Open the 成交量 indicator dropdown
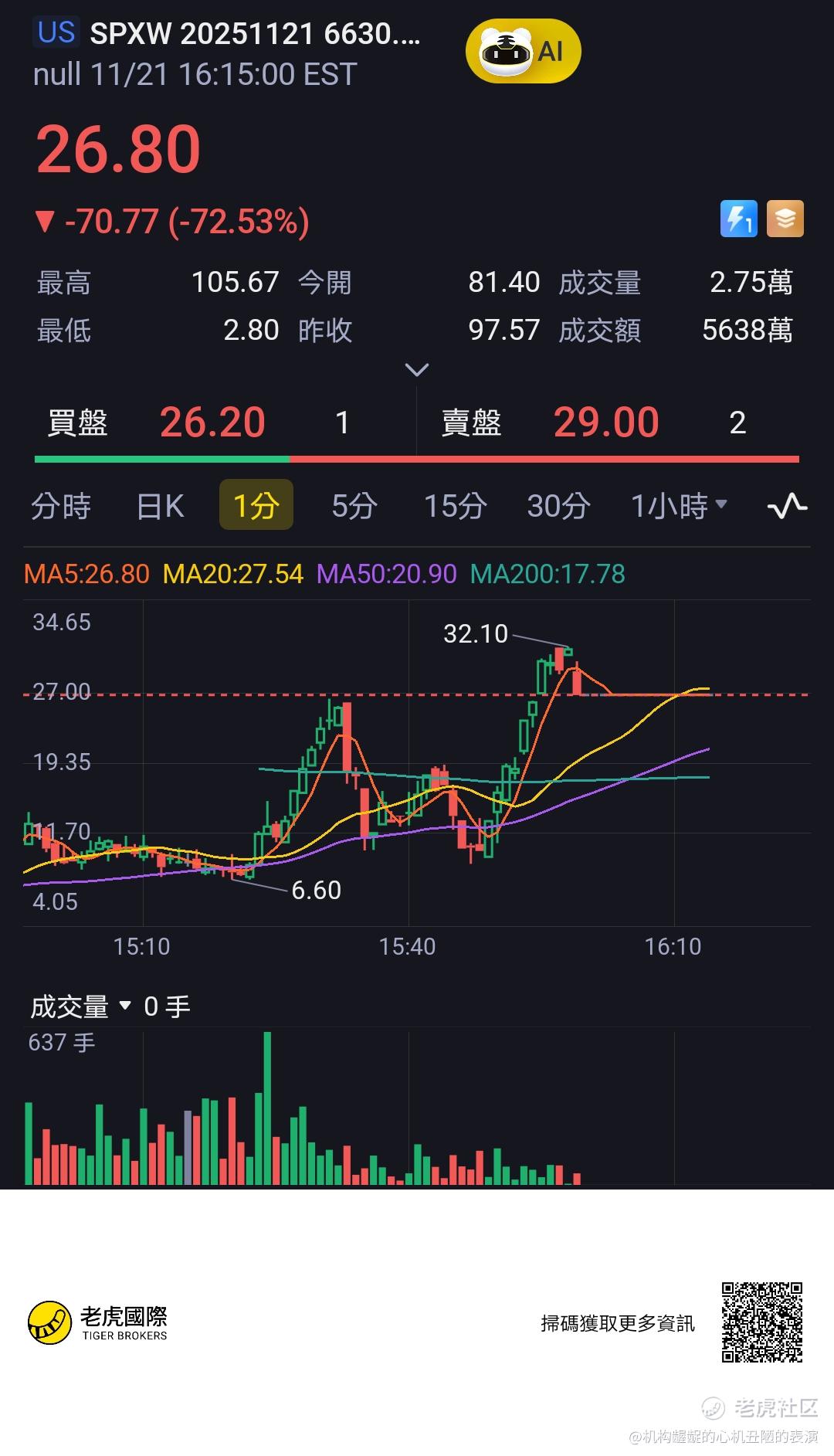This screenshot has height=1456, width=834. [81, 1006]
